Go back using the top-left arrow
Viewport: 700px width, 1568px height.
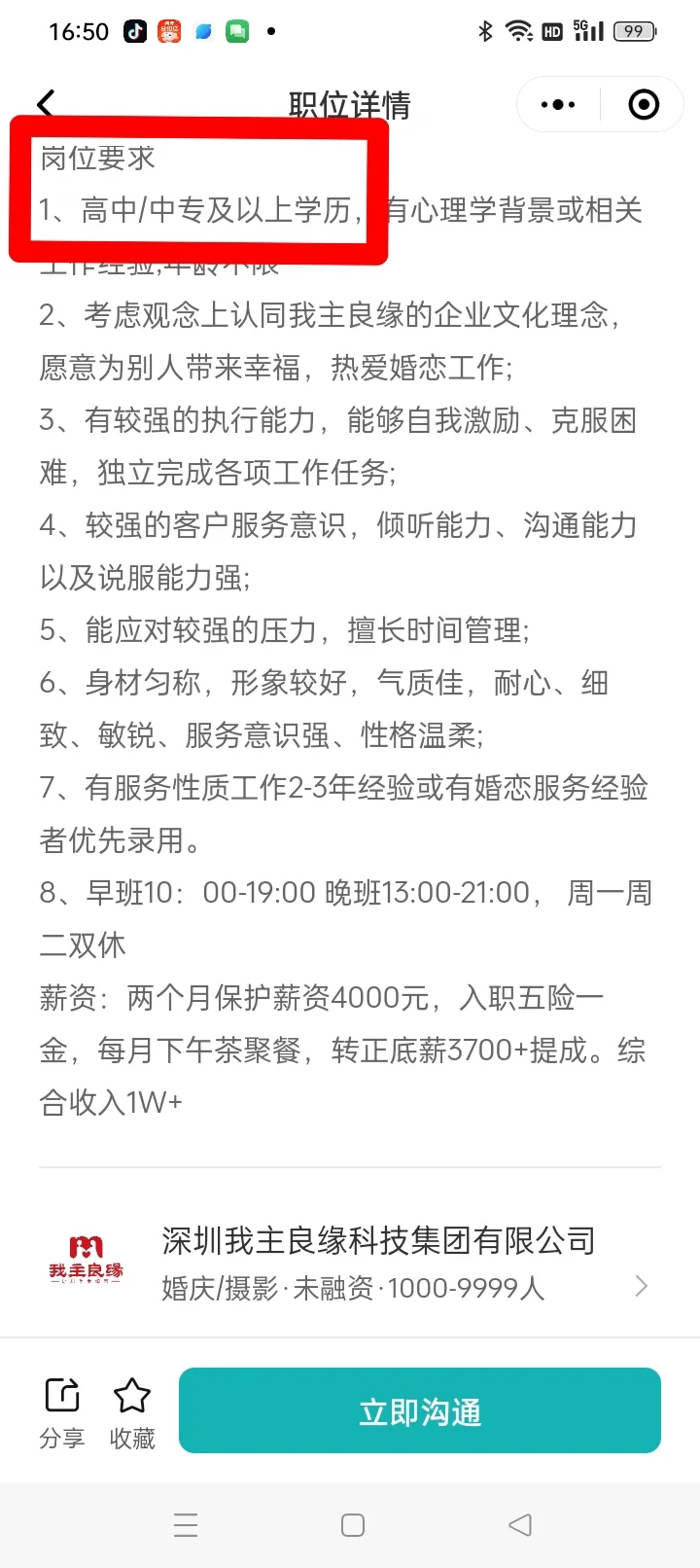[x=46, y=103]
